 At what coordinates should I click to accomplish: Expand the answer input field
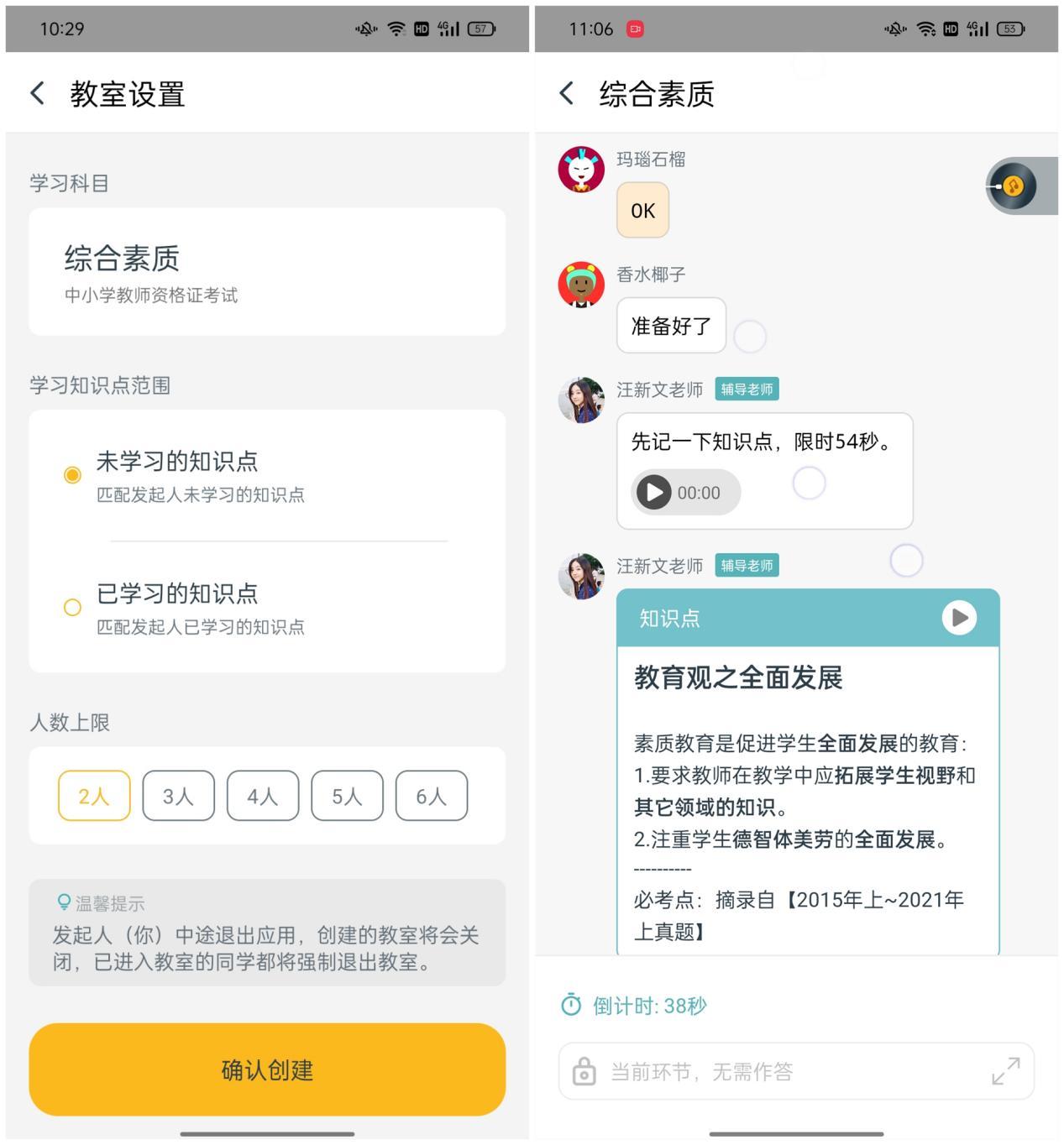(1005, 1071)
